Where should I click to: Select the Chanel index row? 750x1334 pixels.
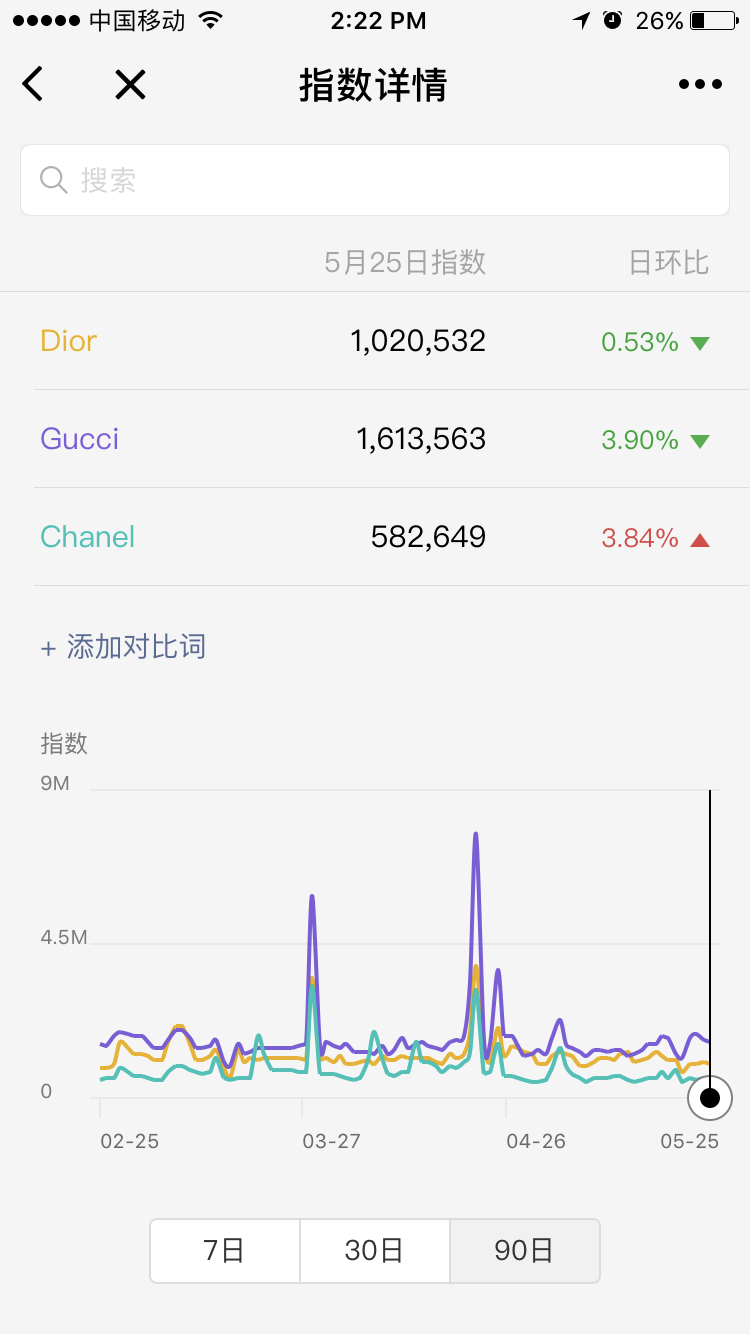pos(375,537)
